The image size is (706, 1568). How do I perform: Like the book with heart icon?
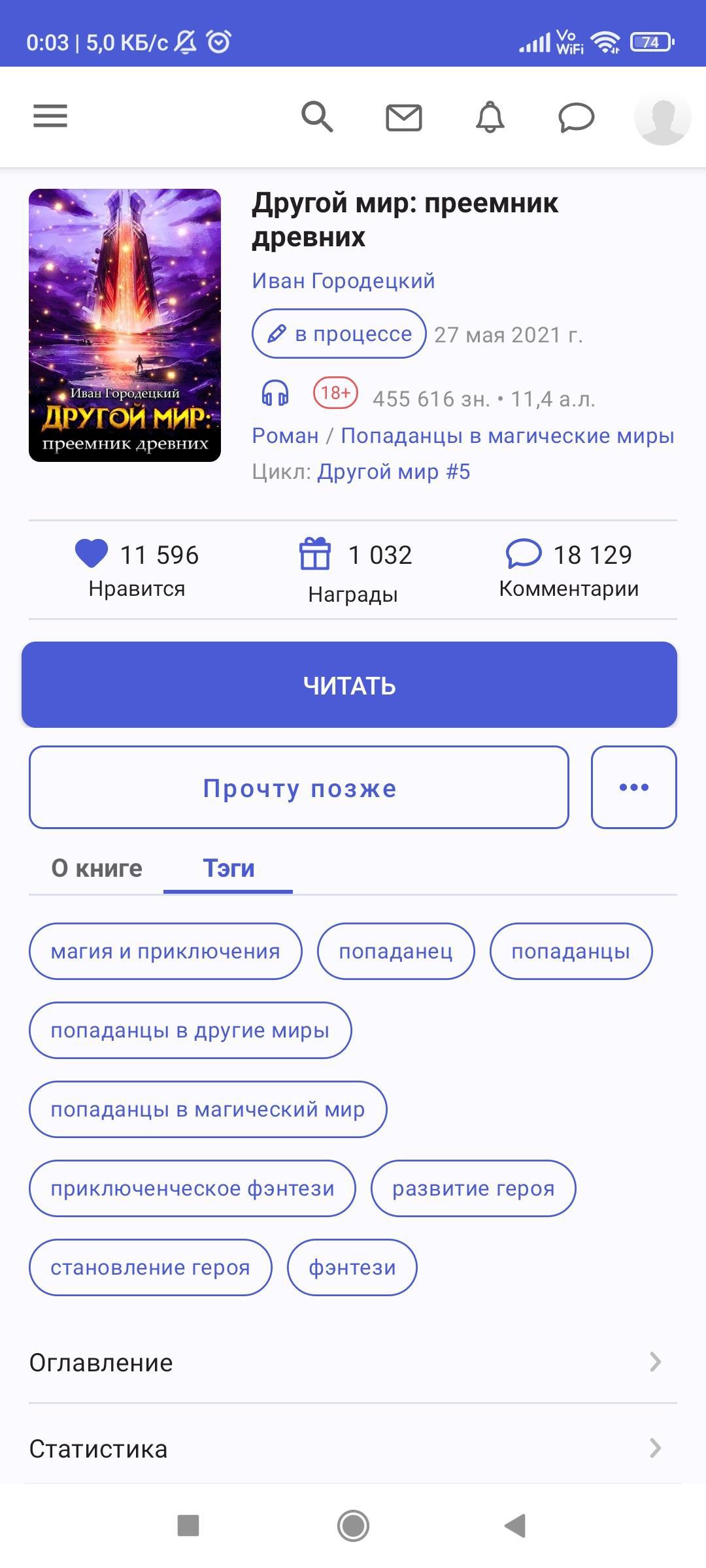[92, 554]
